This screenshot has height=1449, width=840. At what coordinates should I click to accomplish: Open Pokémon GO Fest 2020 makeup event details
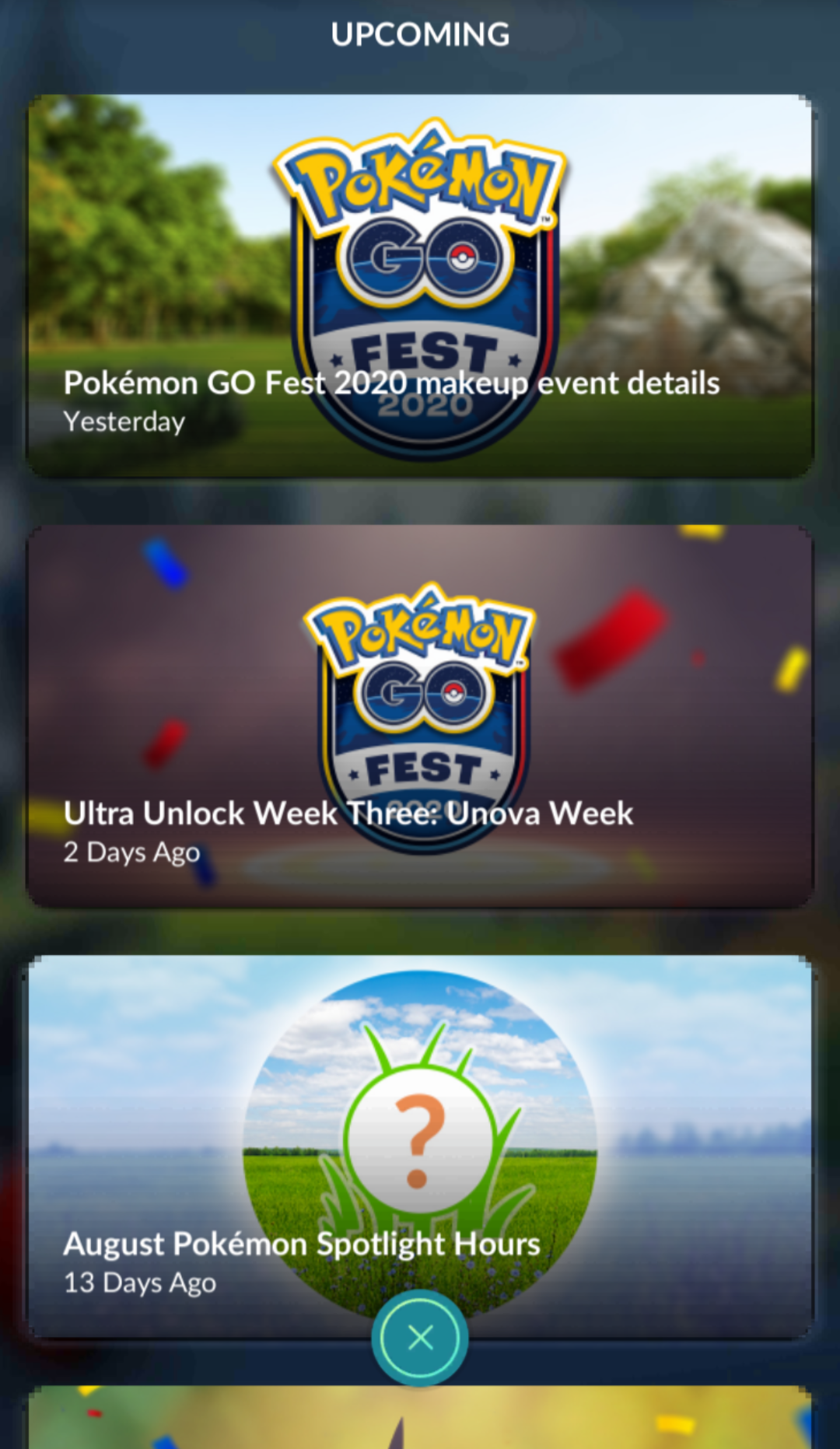420,286
